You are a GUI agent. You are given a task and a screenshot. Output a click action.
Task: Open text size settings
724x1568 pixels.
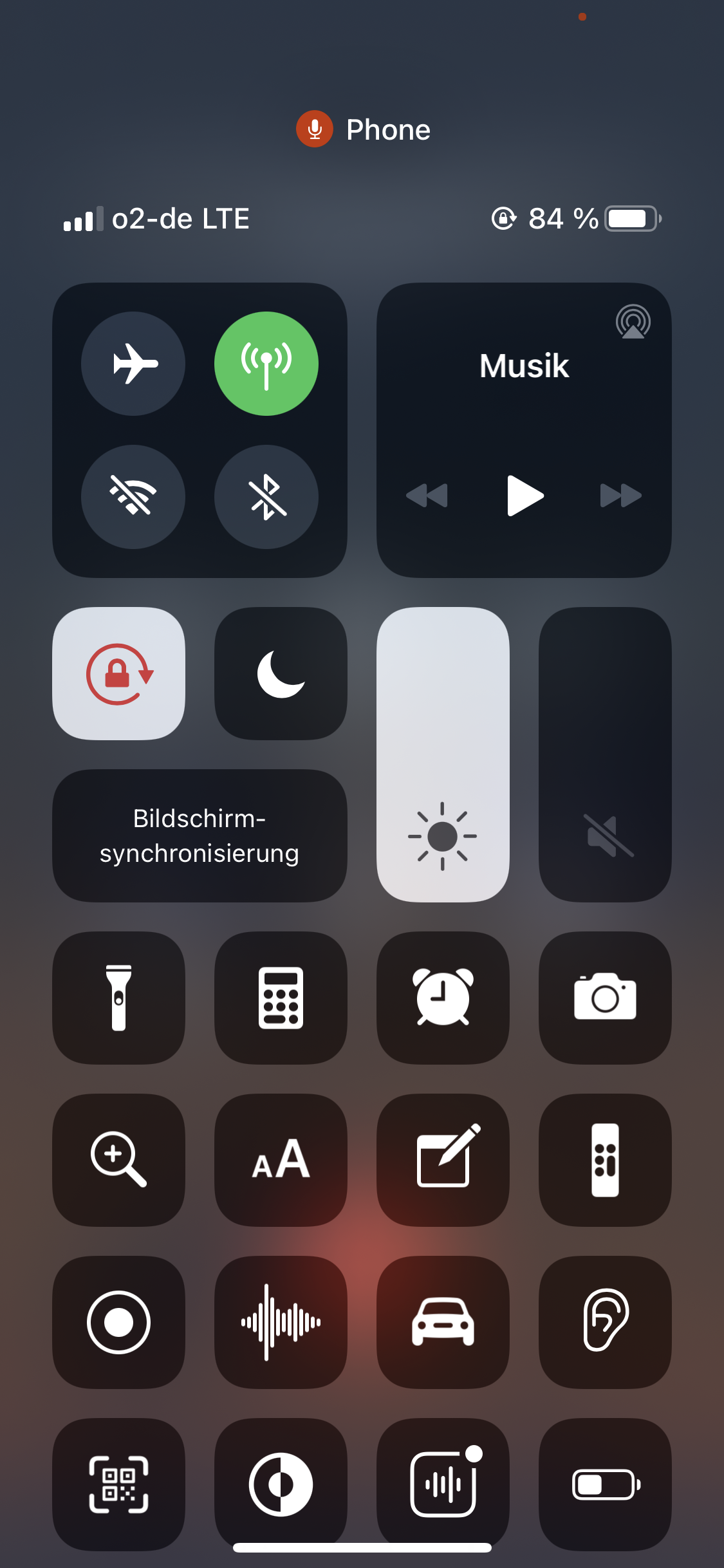[281, 1160]
